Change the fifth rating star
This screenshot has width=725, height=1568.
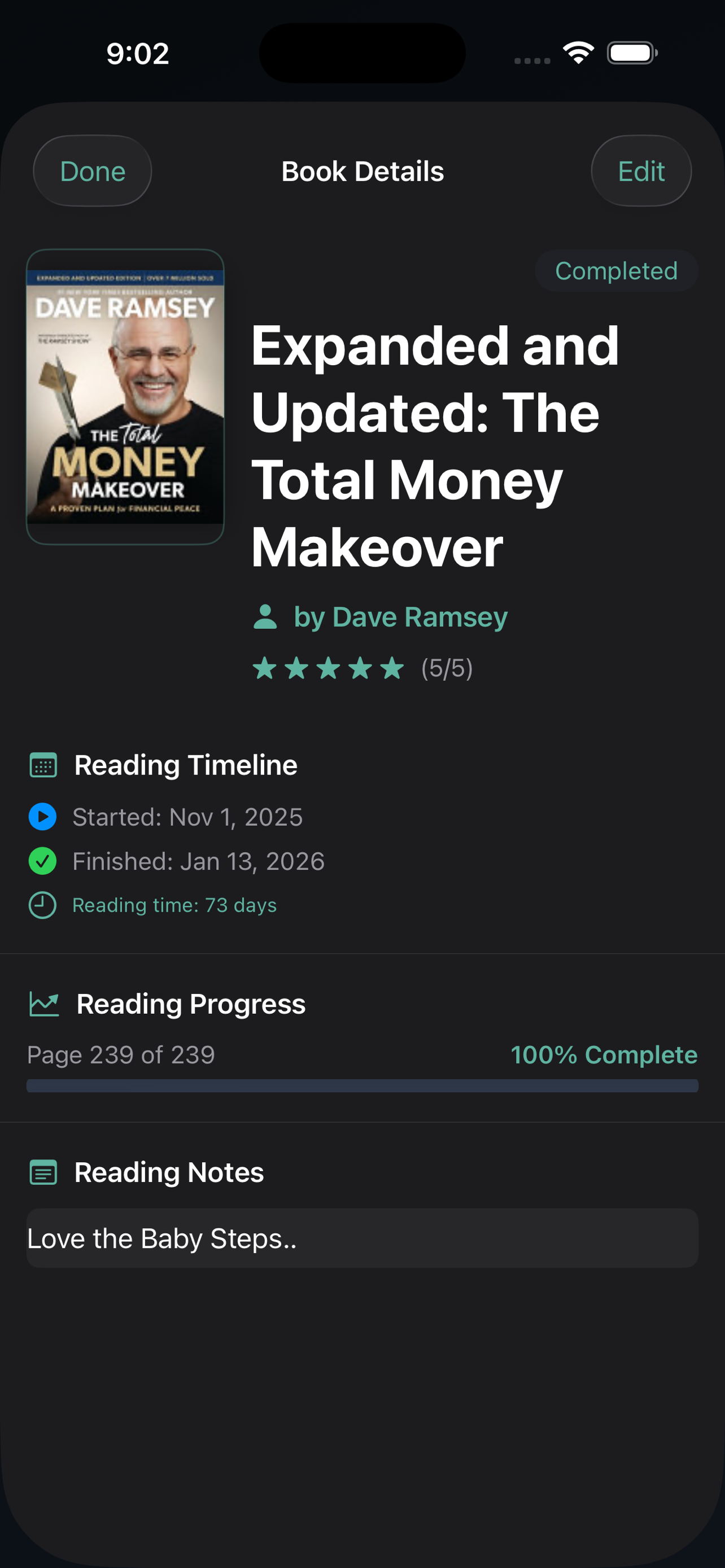click(x=392, y=668)
